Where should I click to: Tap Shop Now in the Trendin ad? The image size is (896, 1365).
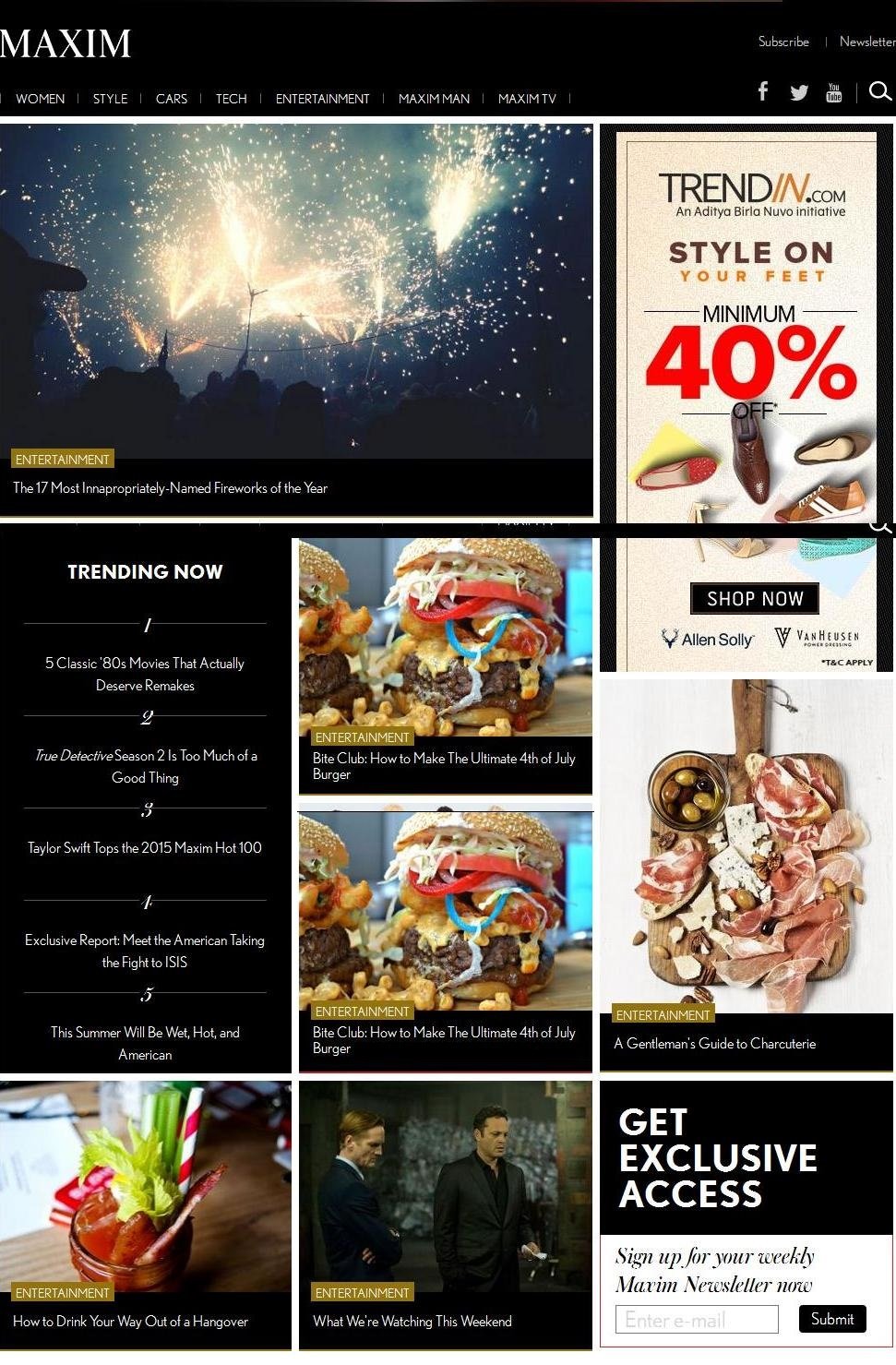coord(754,599)
